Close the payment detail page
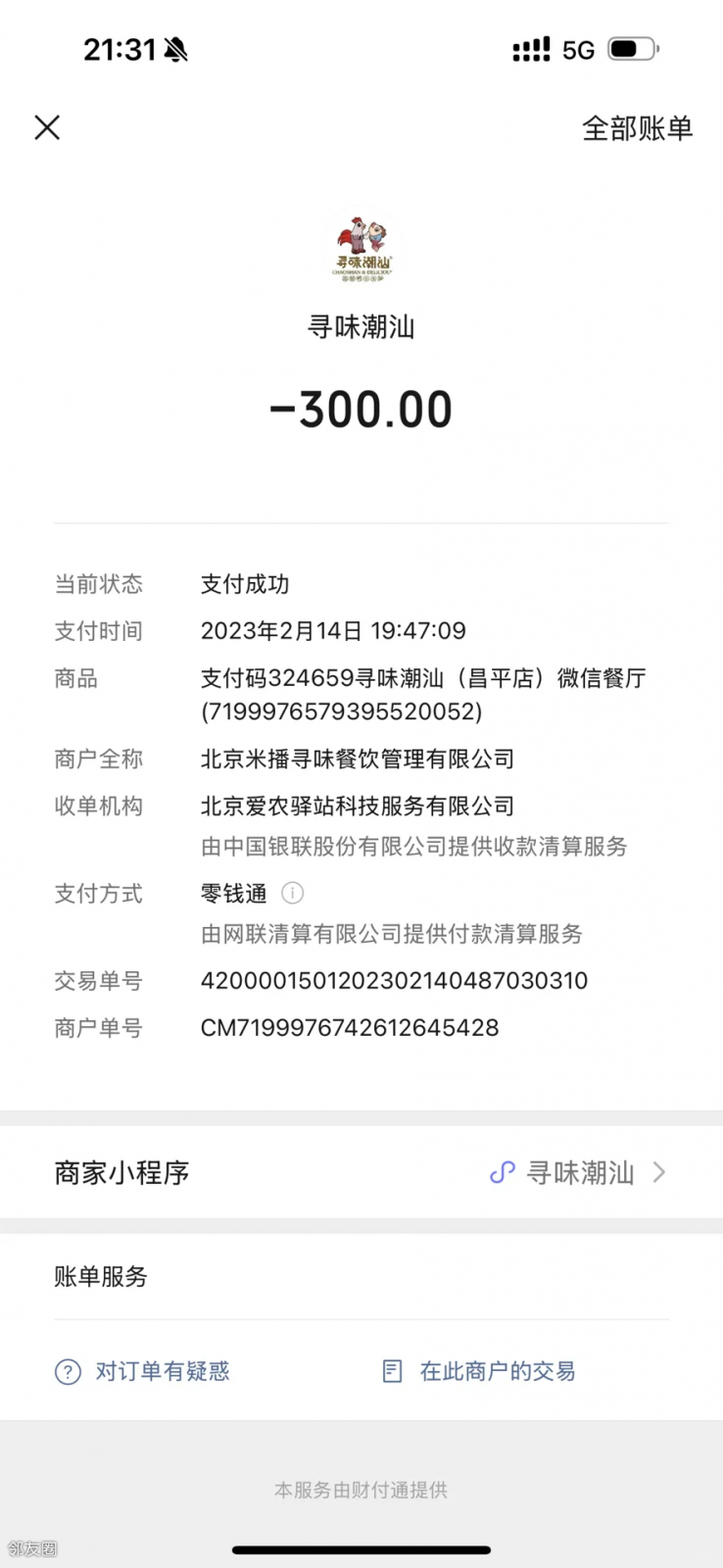The width and height of the screenshot is (723, 1568). pos(47,127)
